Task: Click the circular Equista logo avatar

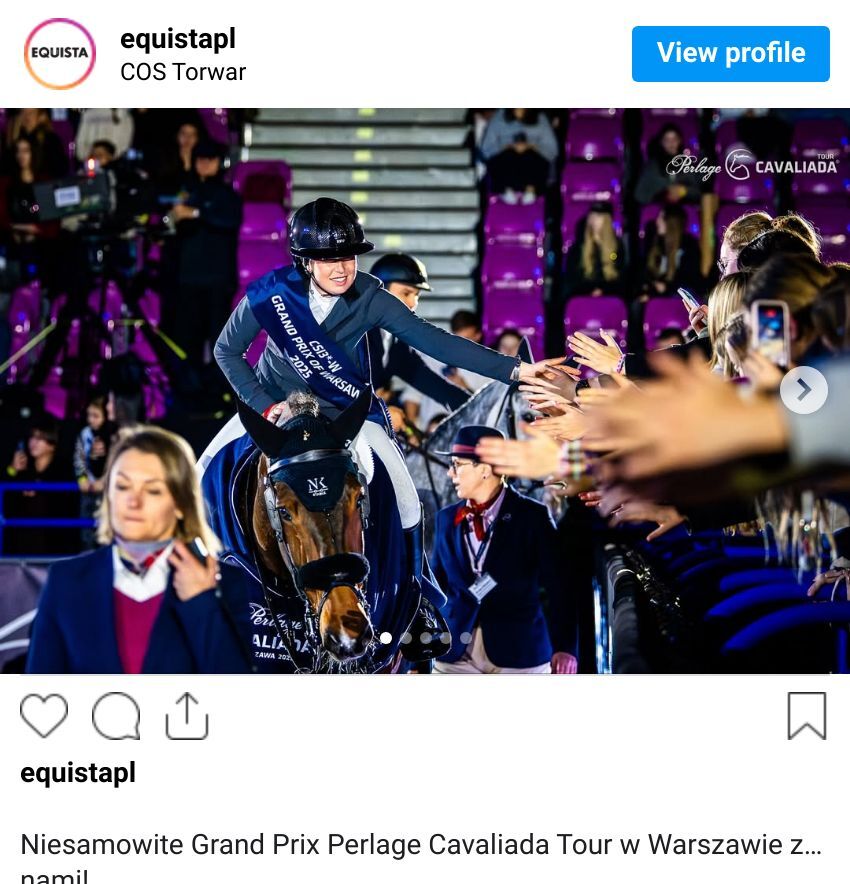Action: (60, 54)
